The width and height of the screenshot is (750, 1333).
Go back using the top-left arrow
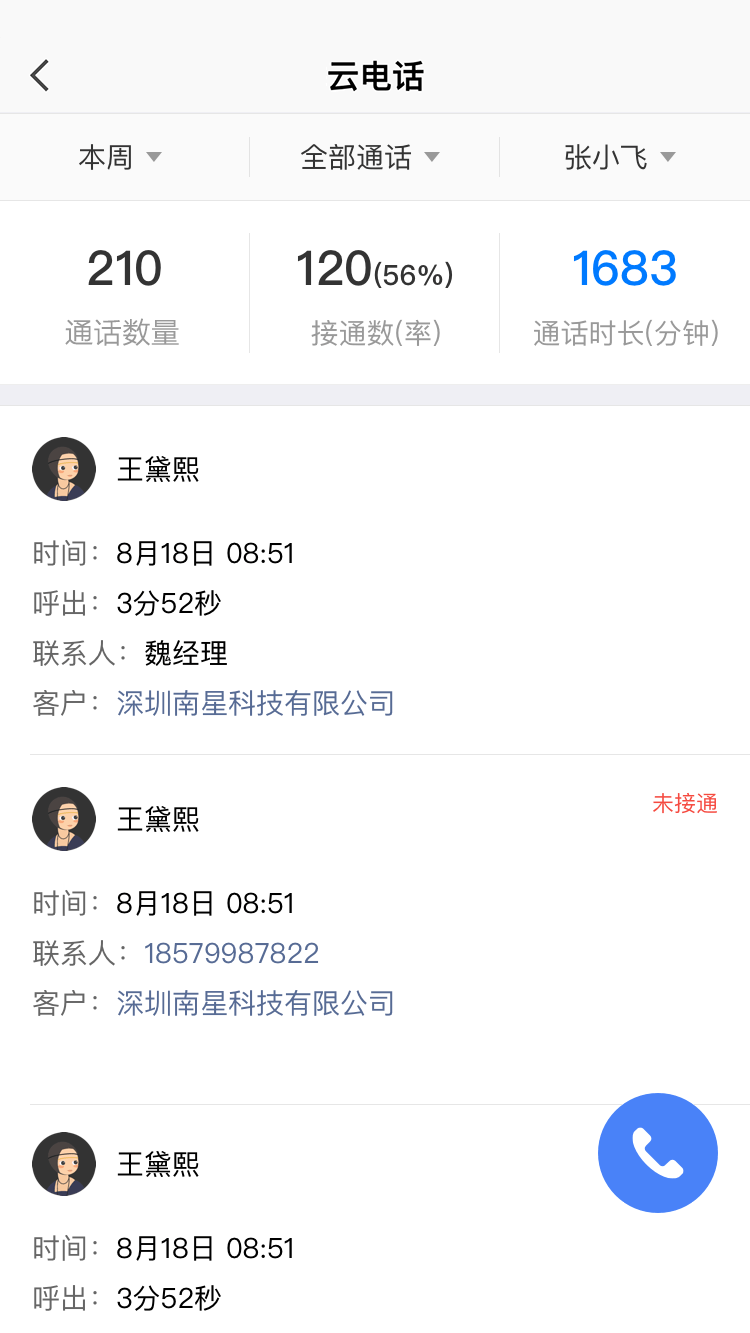[40, 76]
